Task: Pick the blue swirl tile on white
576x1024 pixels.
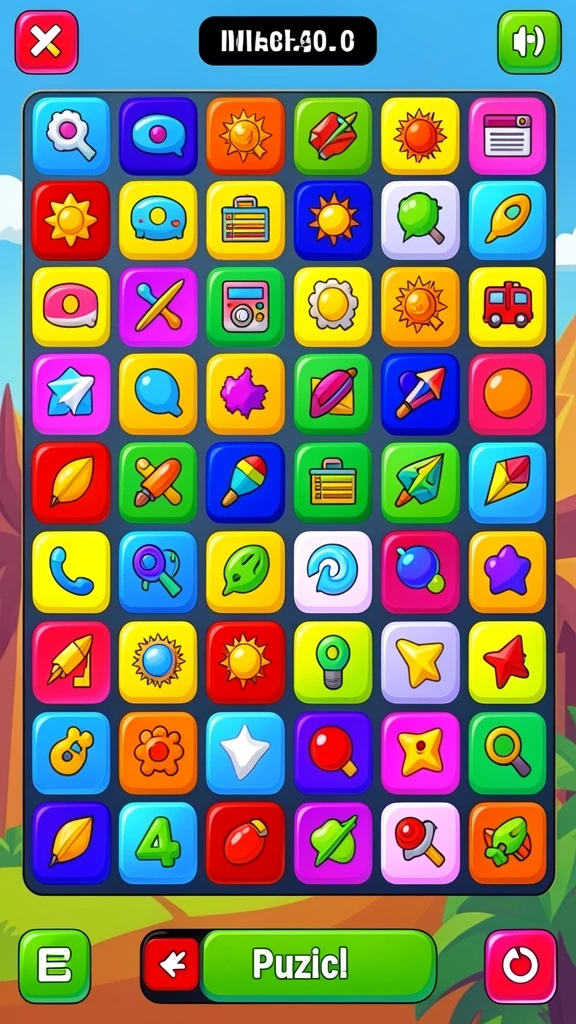Action: point(333,571)
